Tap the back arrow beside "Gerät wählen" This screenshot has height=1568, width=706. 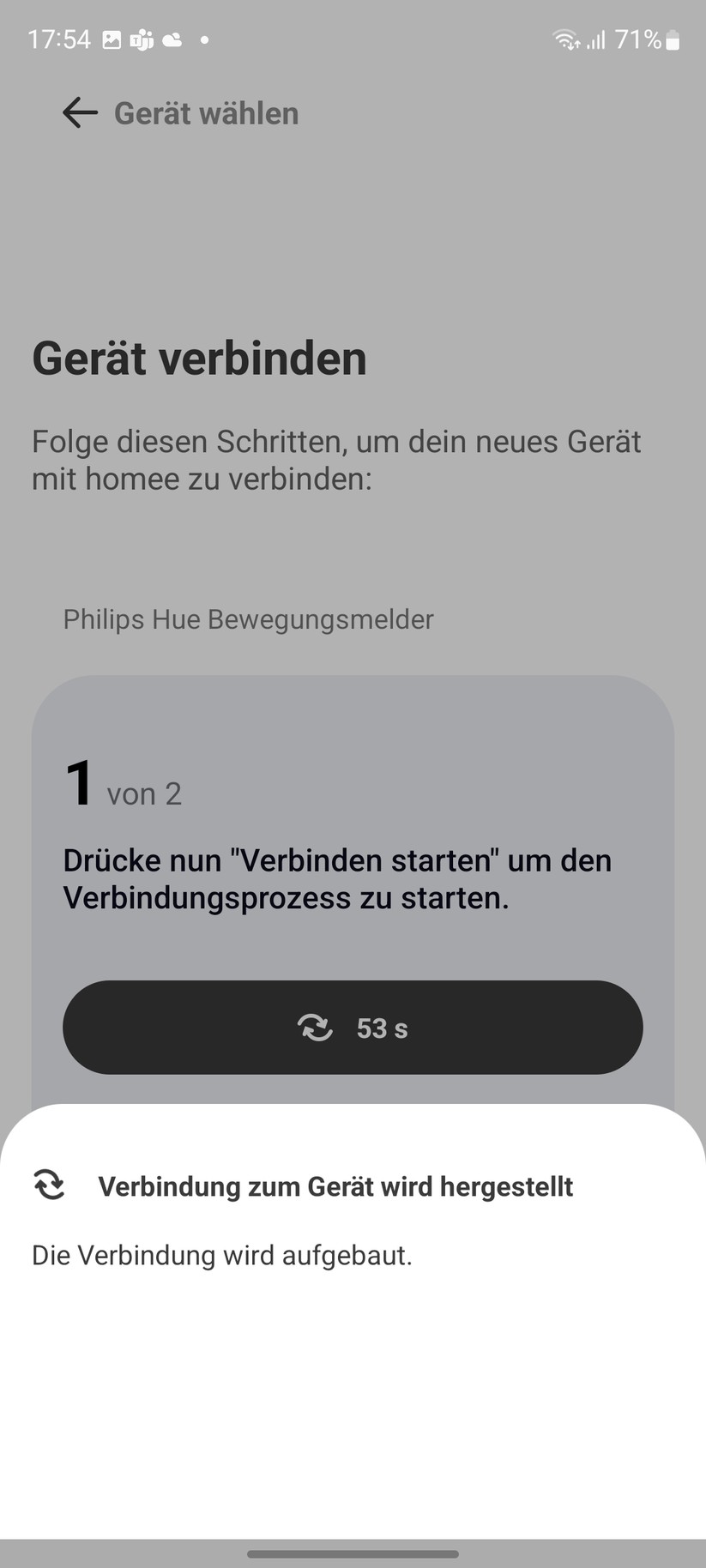coord(78,112)
